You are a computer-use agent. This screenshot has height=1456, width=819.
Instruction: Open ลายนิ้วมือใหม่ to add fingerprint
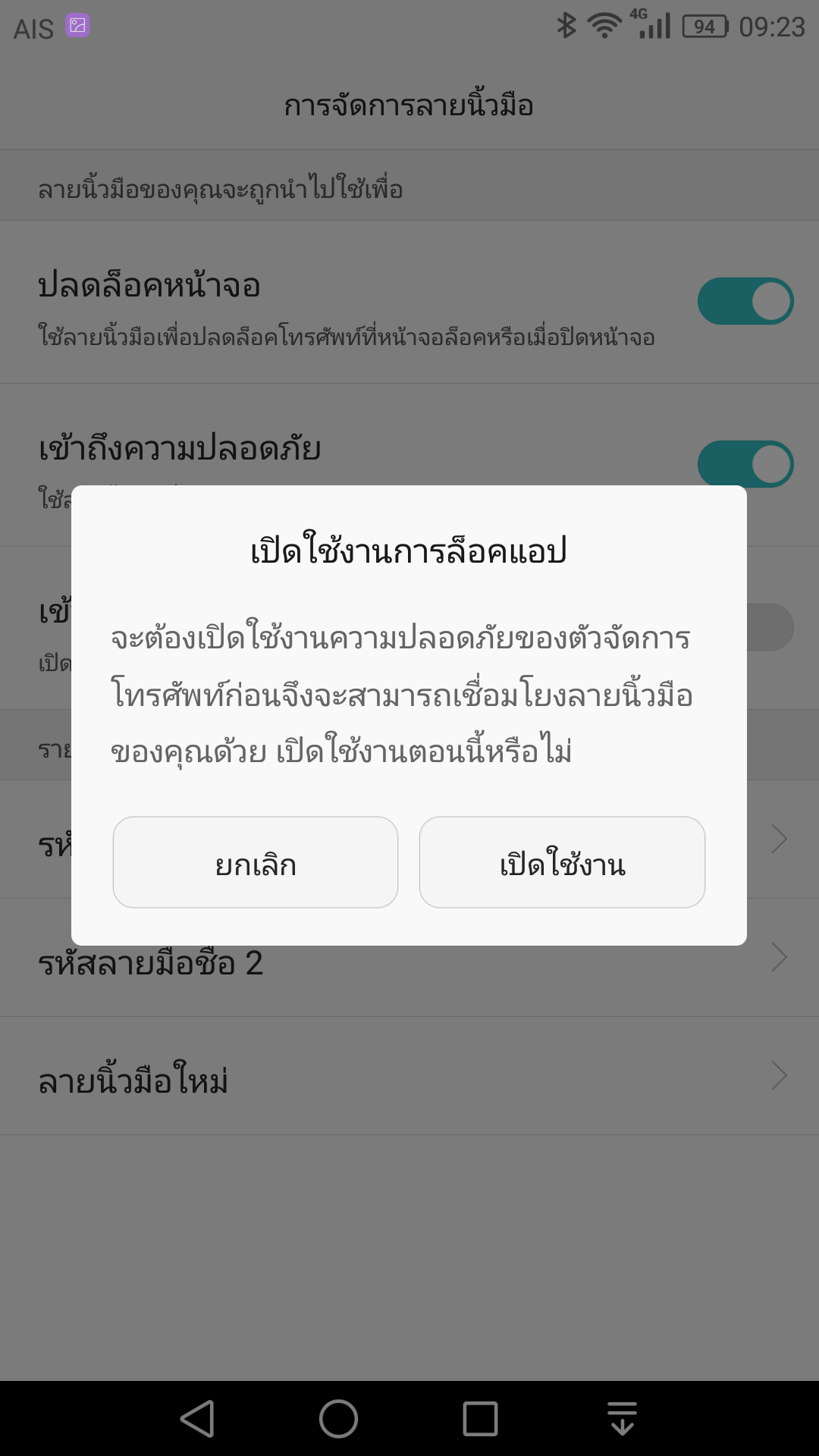click(409, 1076)
